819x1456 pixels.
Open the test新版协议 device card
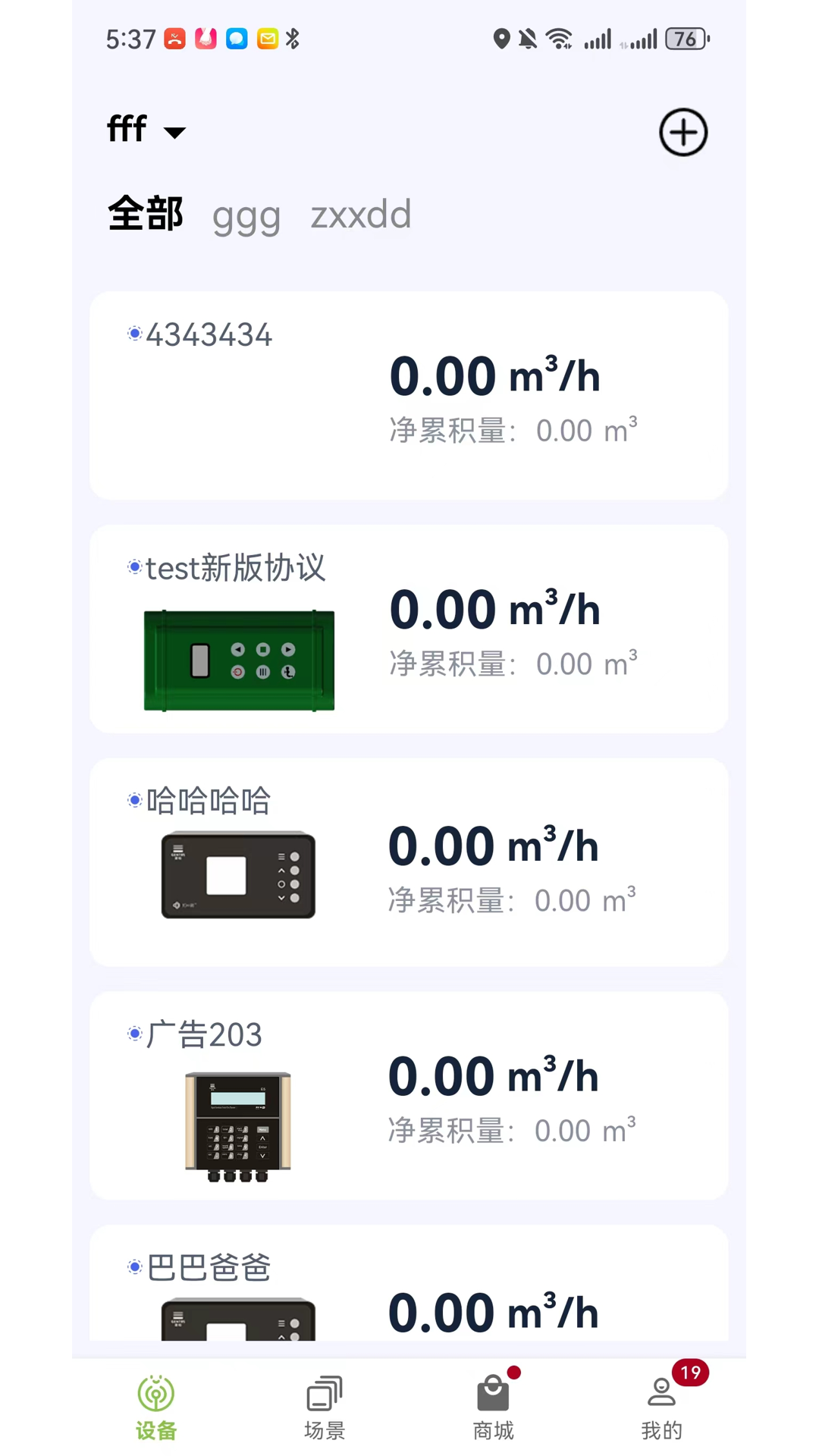click(409, 629)
